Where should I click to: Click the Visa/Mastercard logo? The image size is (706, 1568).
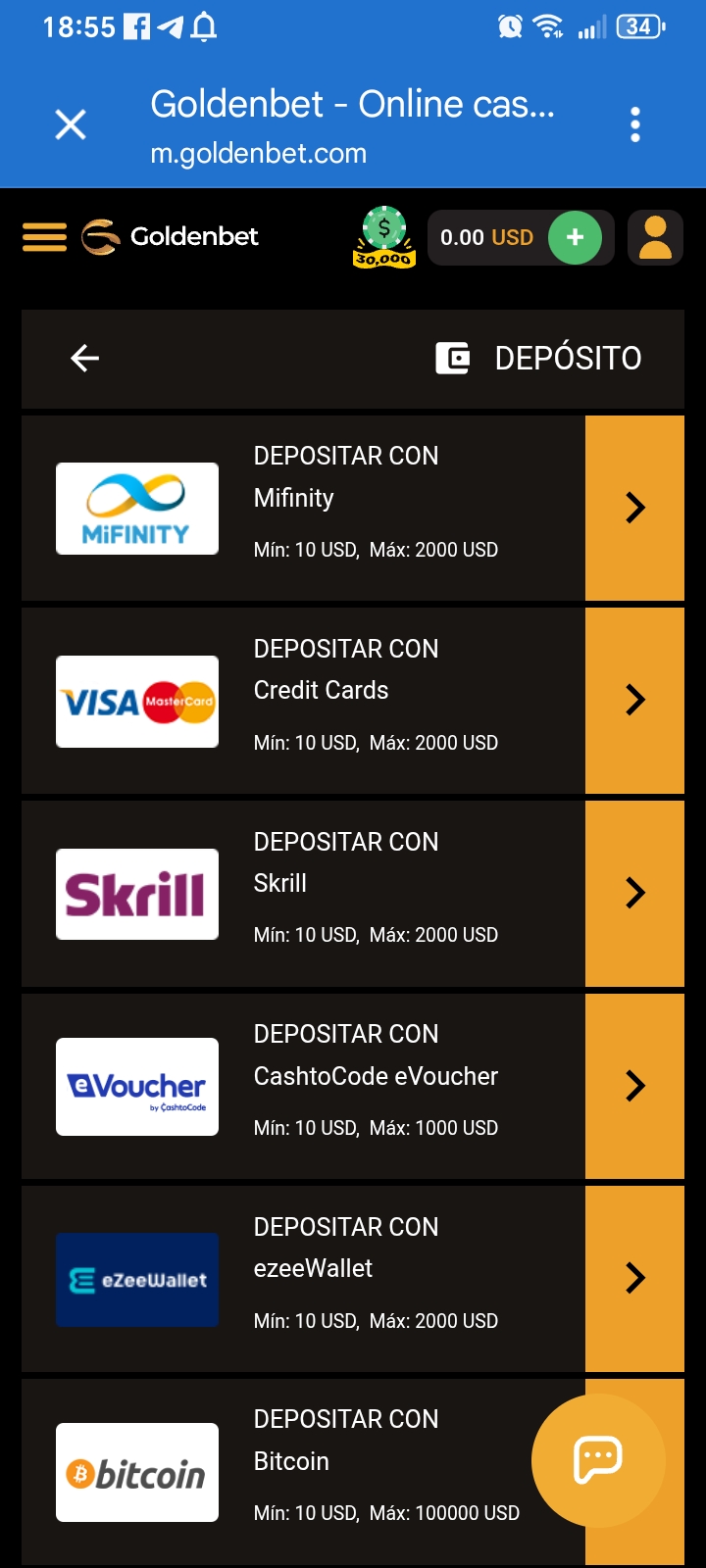click(136, 701)
